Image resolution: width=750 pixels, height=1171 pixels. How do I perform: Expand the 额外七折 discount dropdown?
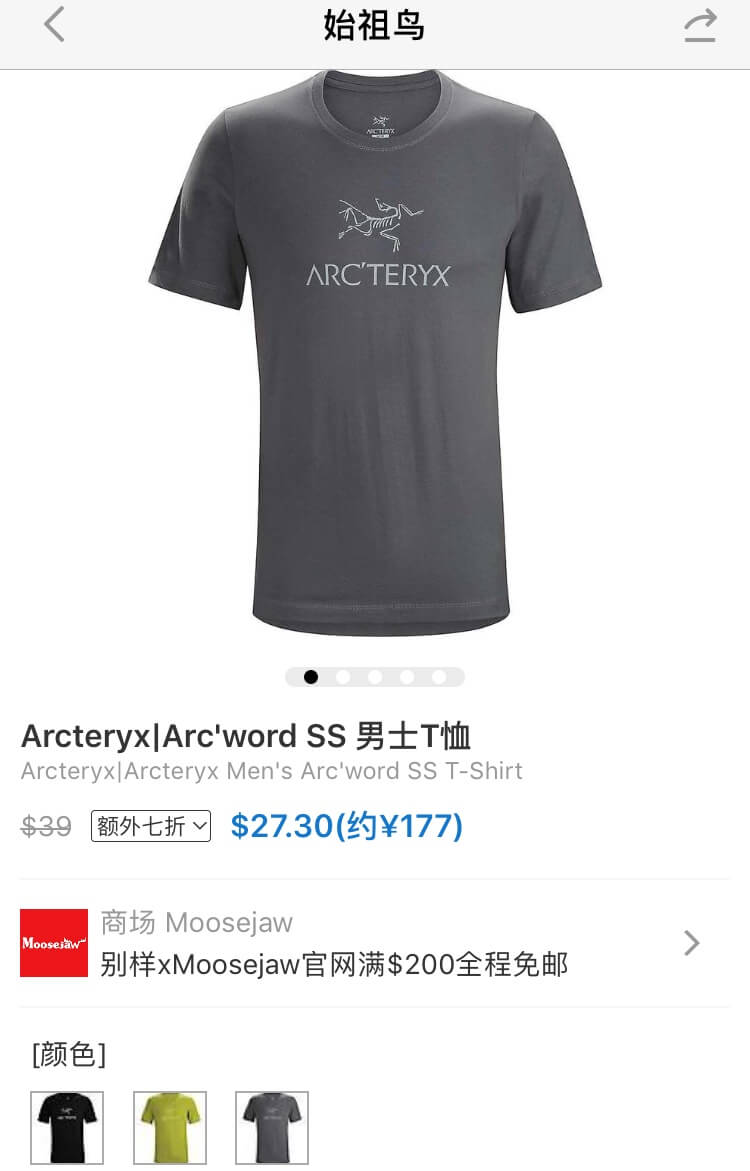[151, 826]
